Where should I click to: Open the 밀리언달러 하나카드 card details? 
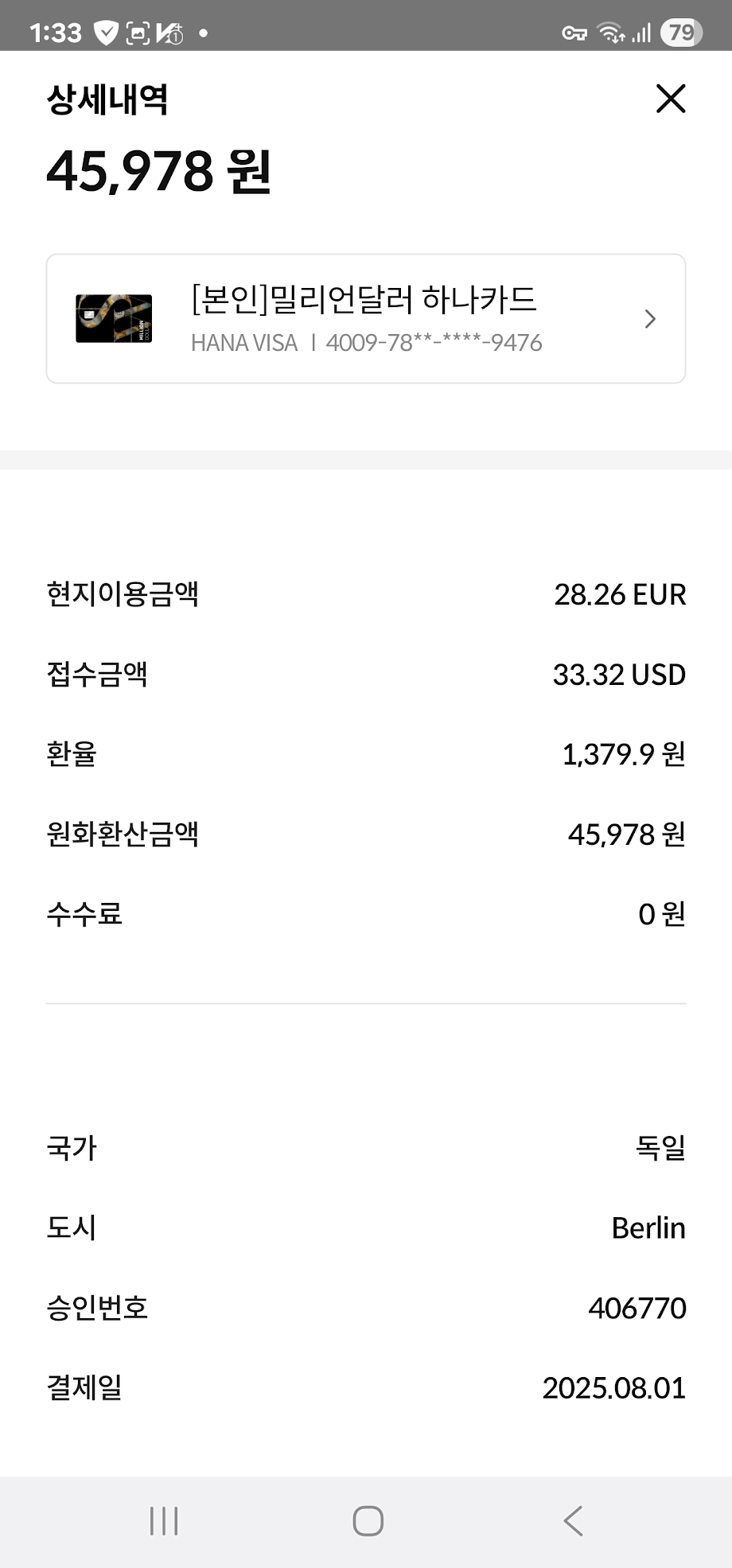tap(366, 319)
